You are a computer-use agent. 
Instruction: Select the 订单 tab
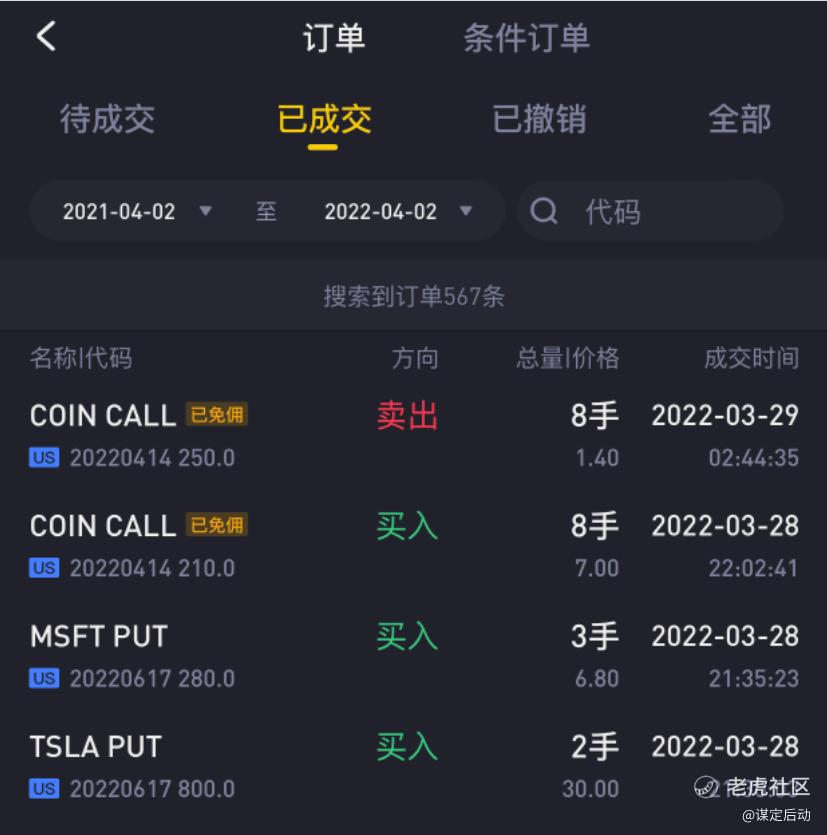(334, 38)
